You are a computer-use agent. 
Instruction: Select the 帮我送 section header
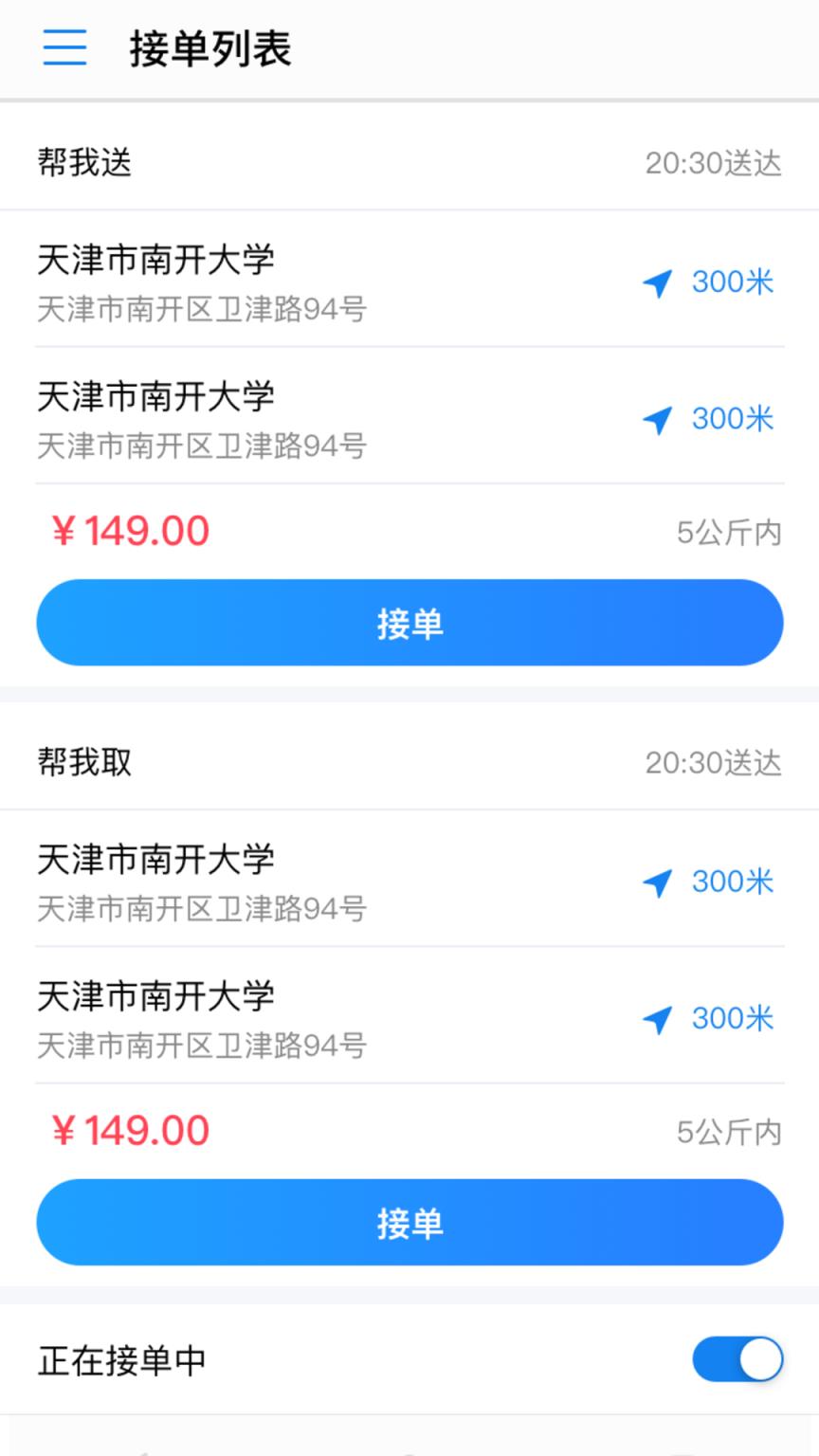pos(85,163)
